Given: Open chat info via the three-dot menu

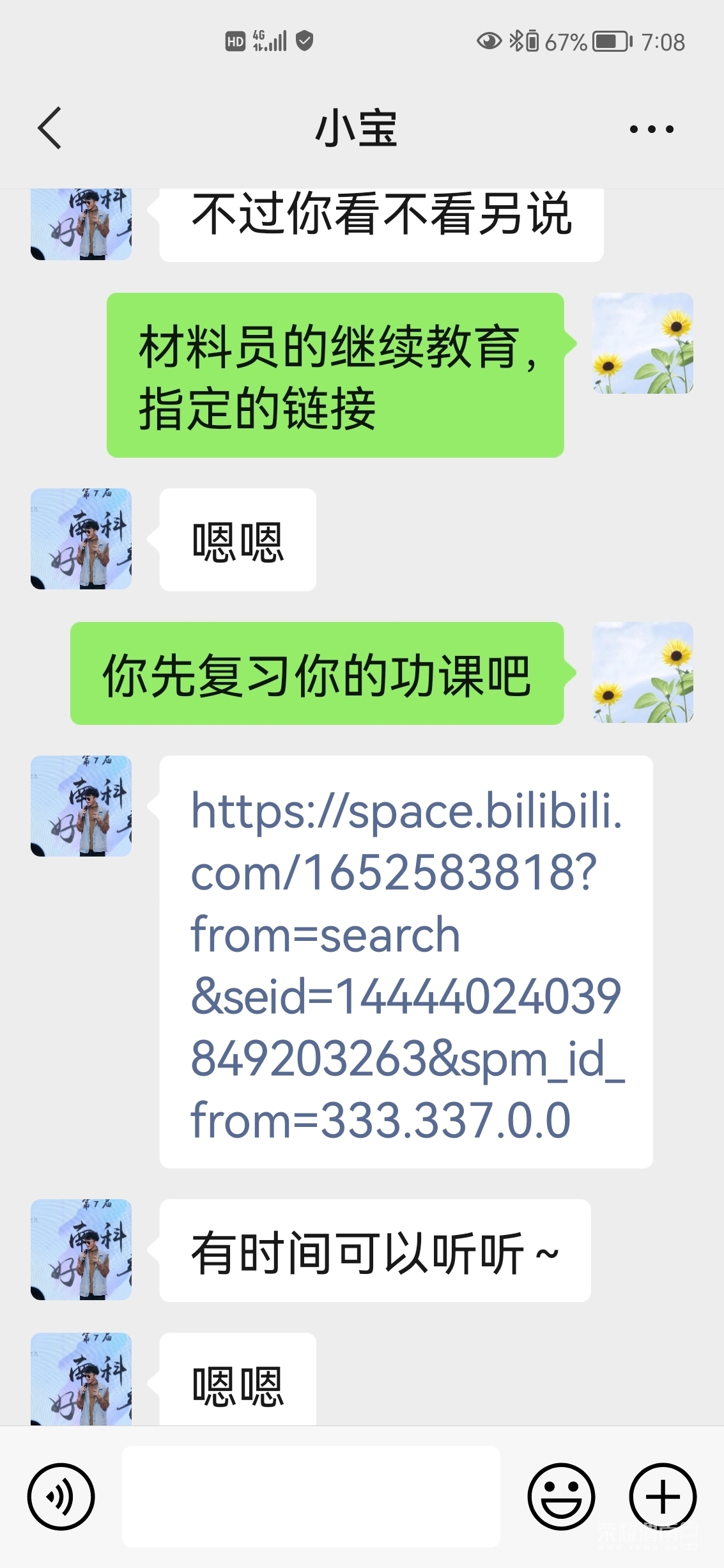Looking at the screenshot, I should 651,129.
